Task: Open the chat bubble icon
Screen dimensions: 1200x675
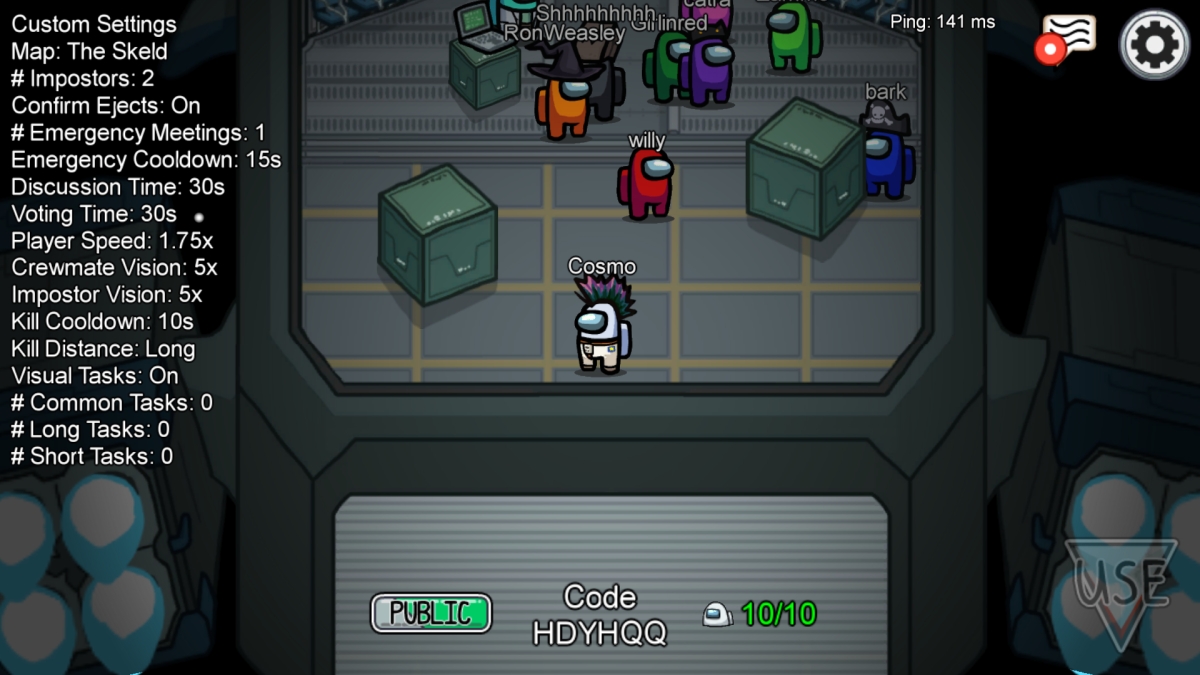Action: click(x=1069, y=37)
